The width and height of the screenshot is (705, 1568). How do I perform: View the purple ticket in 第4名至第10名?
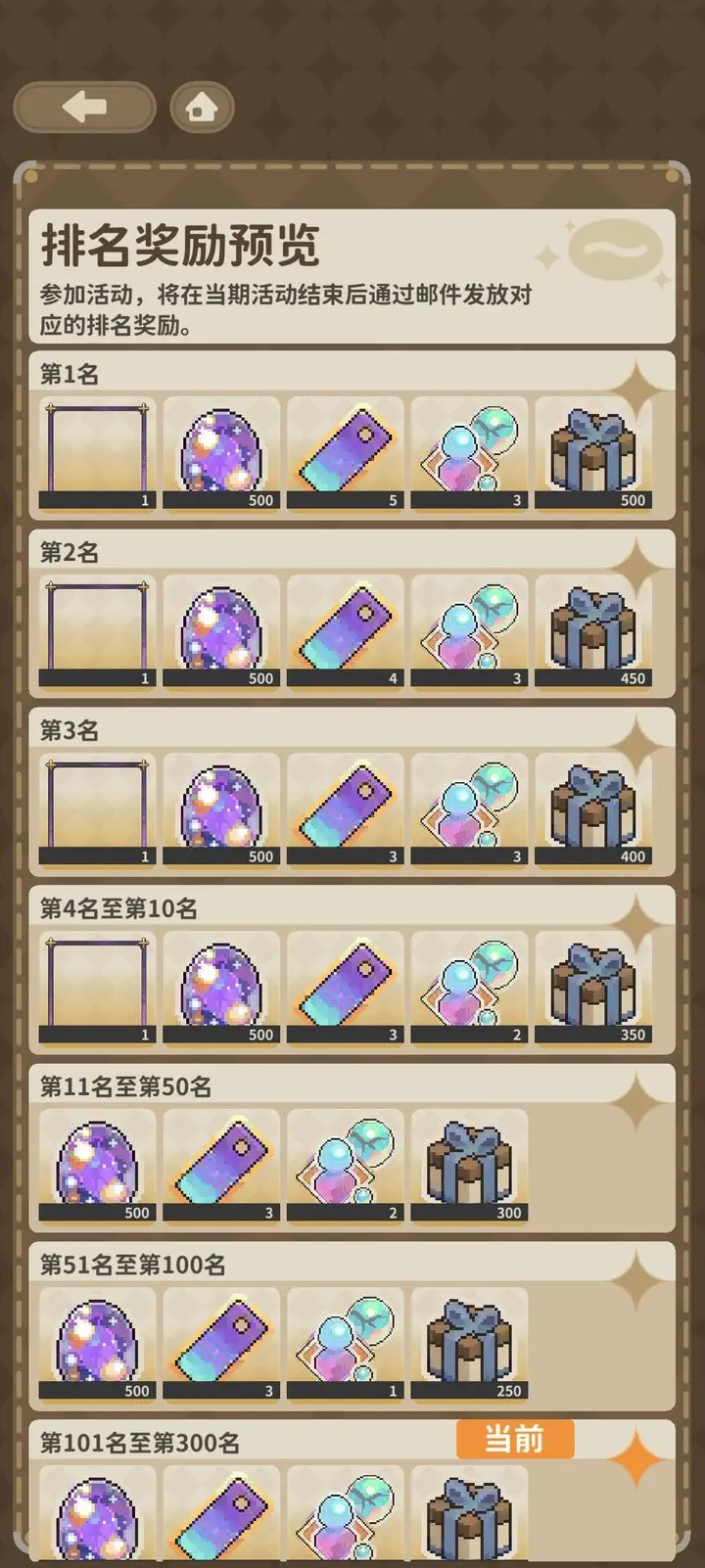[x=345, y=987]
